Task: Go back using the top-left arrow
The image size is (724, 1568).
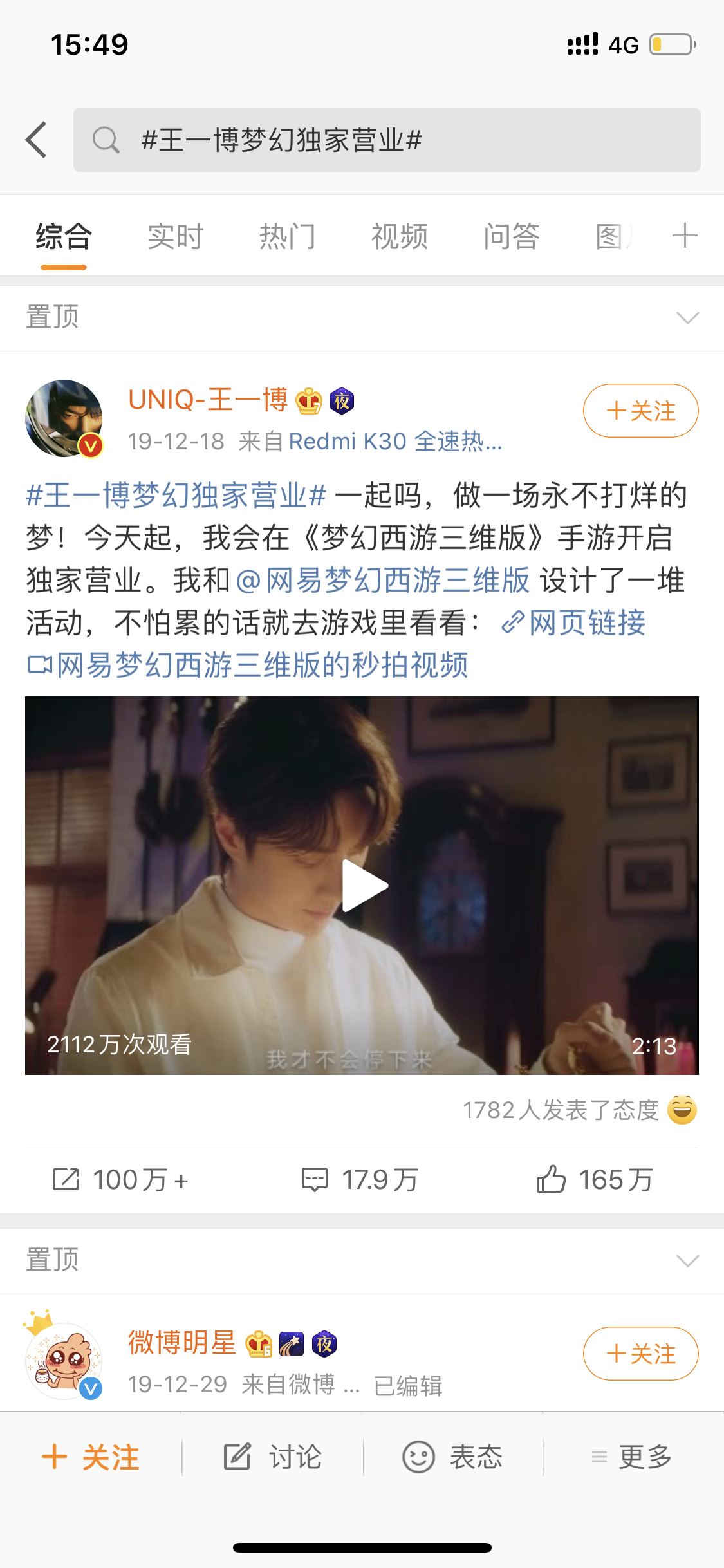Action: tap(37, 140)
